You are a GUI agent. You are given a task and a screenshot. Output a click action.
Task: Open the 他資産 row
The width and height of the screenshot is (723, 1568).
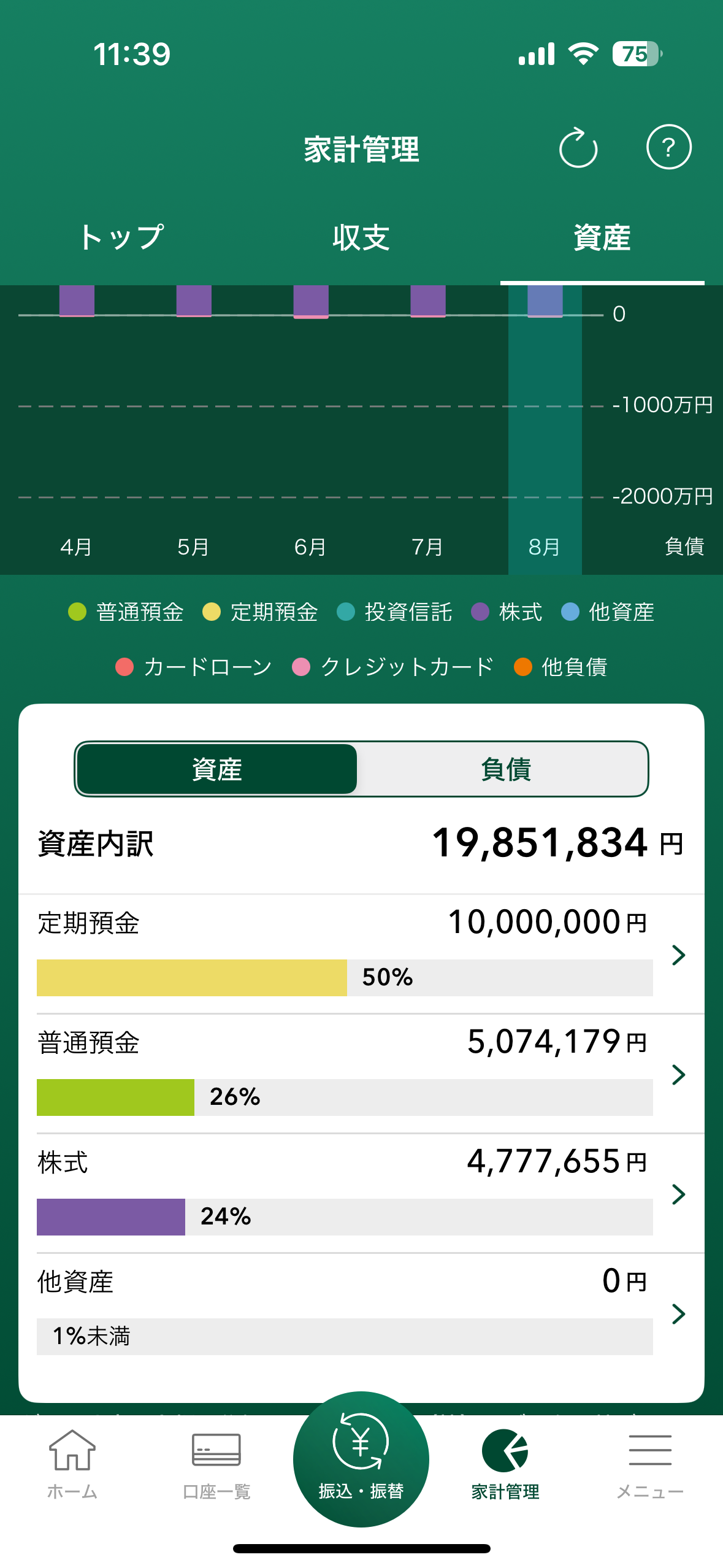click(x=361, y=1313)
